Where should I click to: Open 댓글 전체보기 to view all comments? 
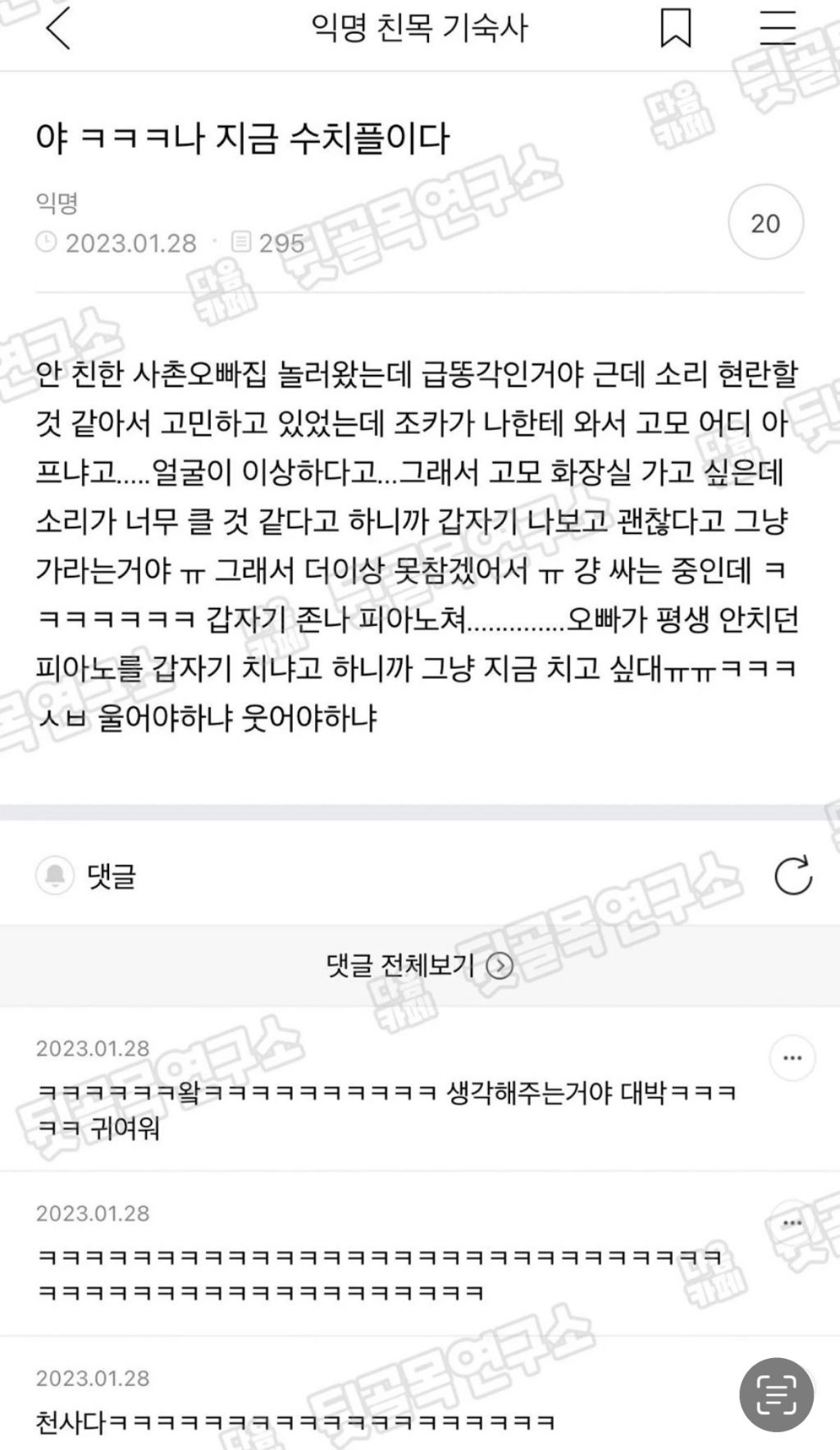click(419, 966)
